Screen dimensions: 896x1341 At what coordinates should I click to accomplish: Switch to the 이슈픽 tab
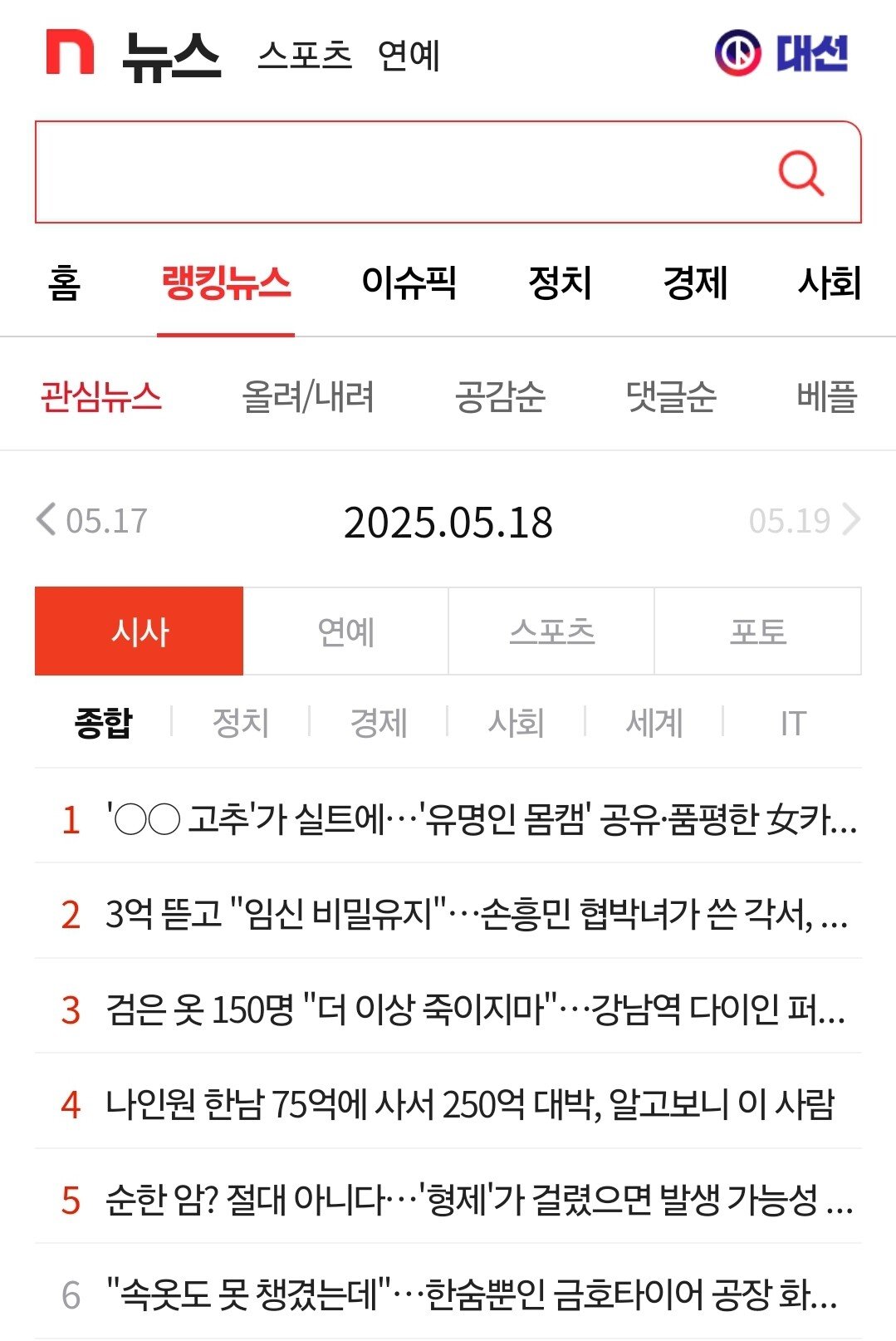(x=409, y=283)
